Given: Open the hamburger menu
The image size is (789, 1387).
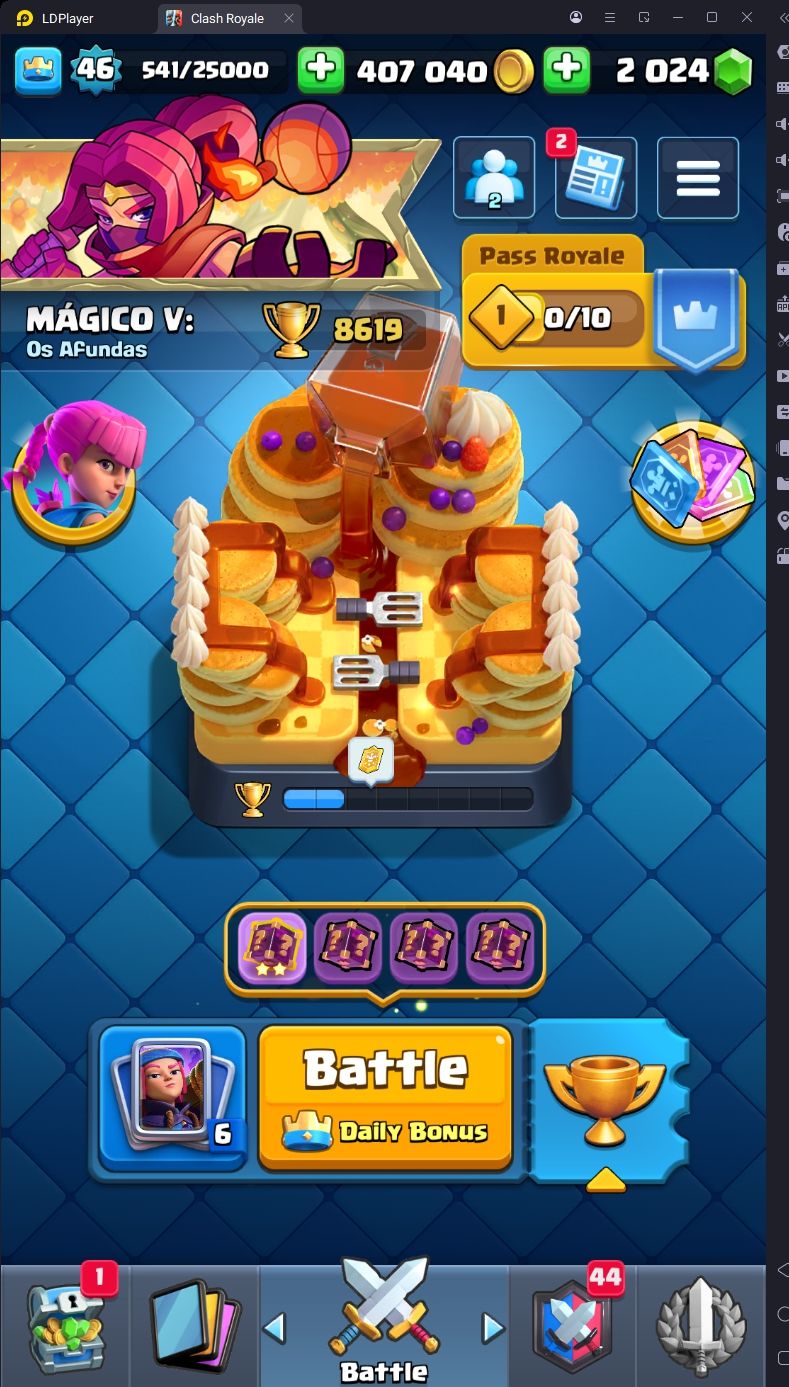Looking at the screenshot, I should (x=698, y=178).
